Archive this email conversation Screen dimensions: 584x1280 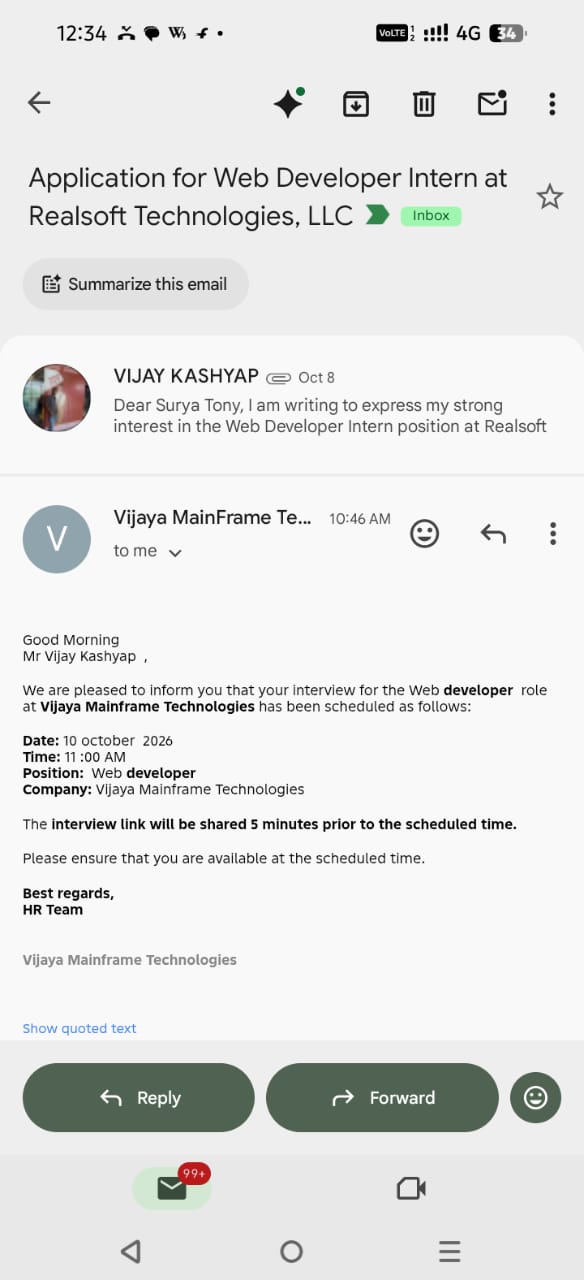pyautogui.click(x=356, y=103)
